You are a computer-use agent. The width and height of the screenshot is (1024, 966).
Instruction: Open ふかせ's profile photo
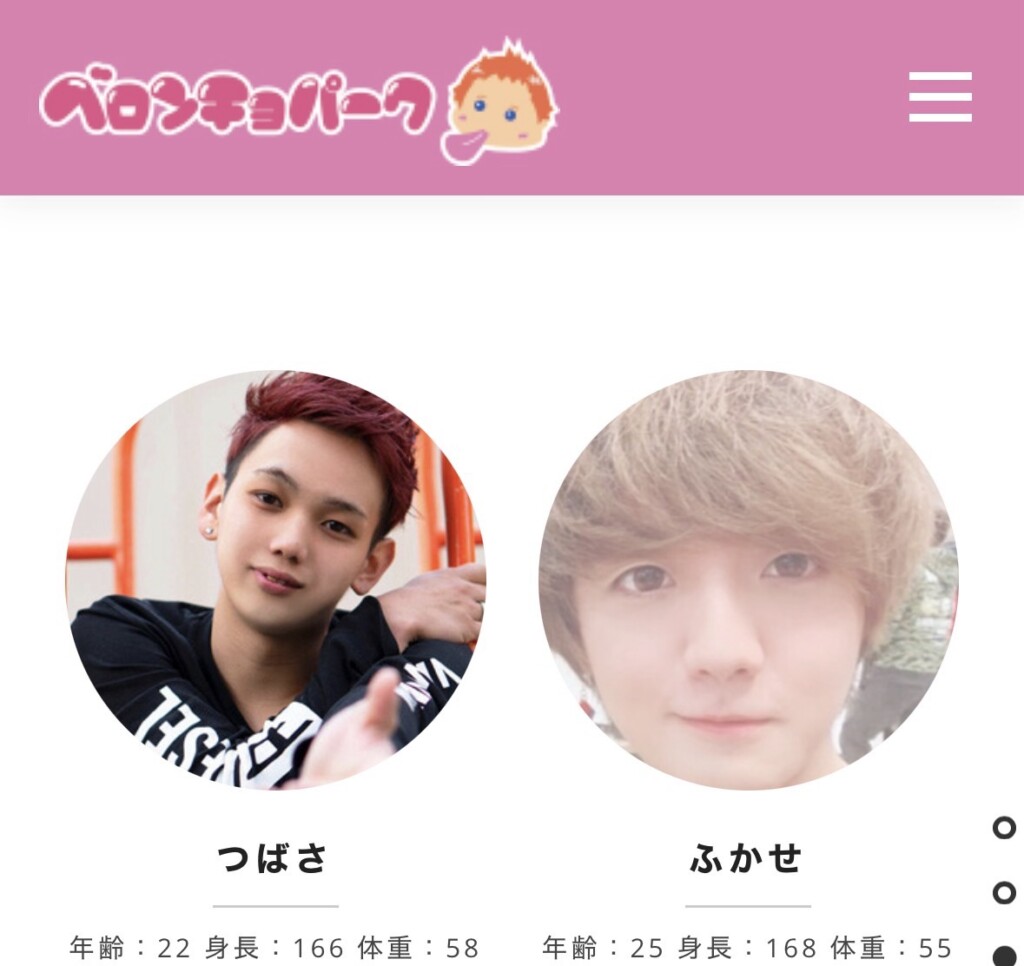click(748, 580)
